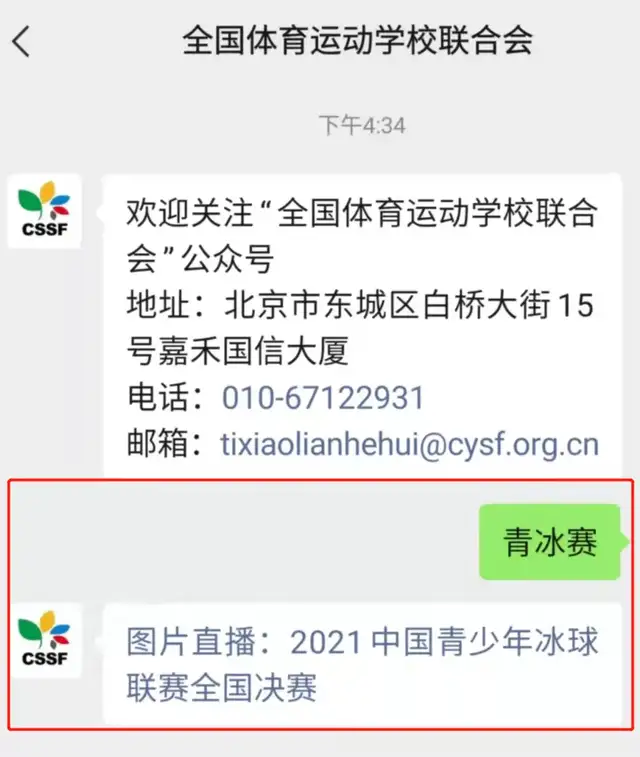Open CSSF avatar beside the 图片直播 reply
Screen dimensions: 640x757
[x=44, y=641]
